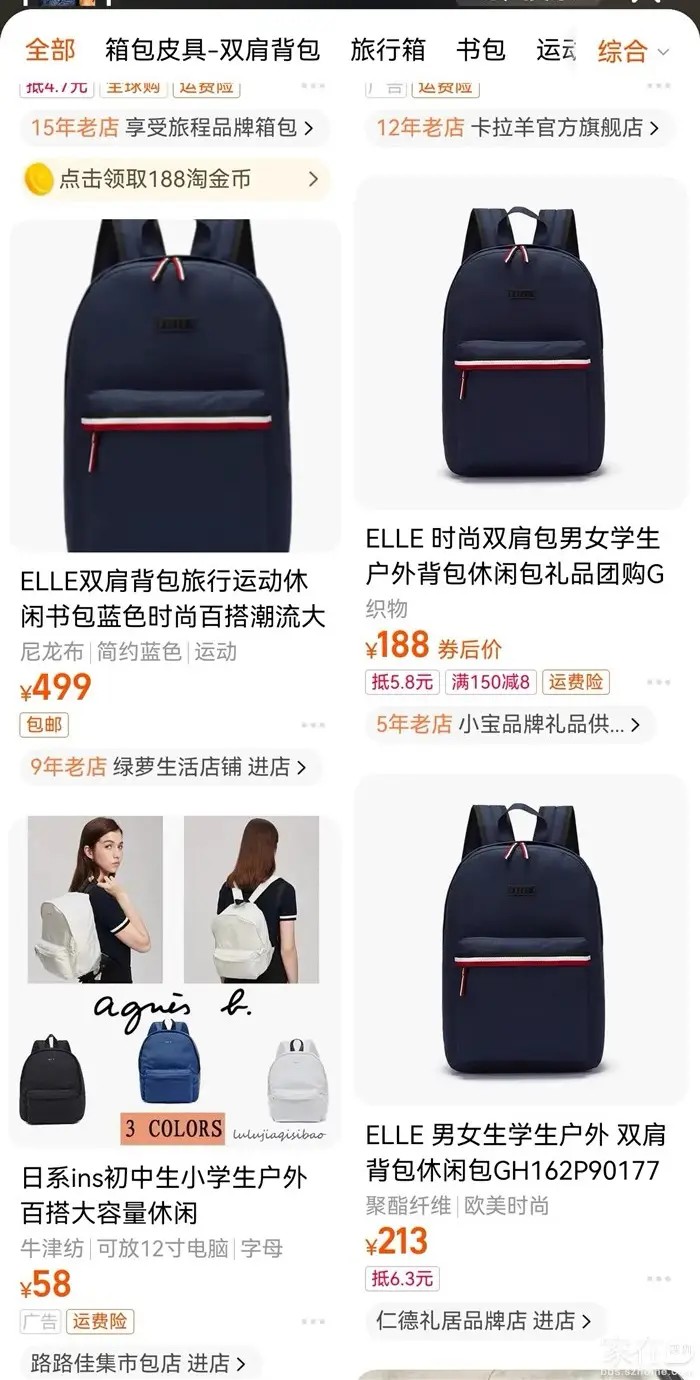The width and height of the screenshot is (700, 1380).
Task: Claim the 188 淘金币 reward
Action: [x=172, y=180]
